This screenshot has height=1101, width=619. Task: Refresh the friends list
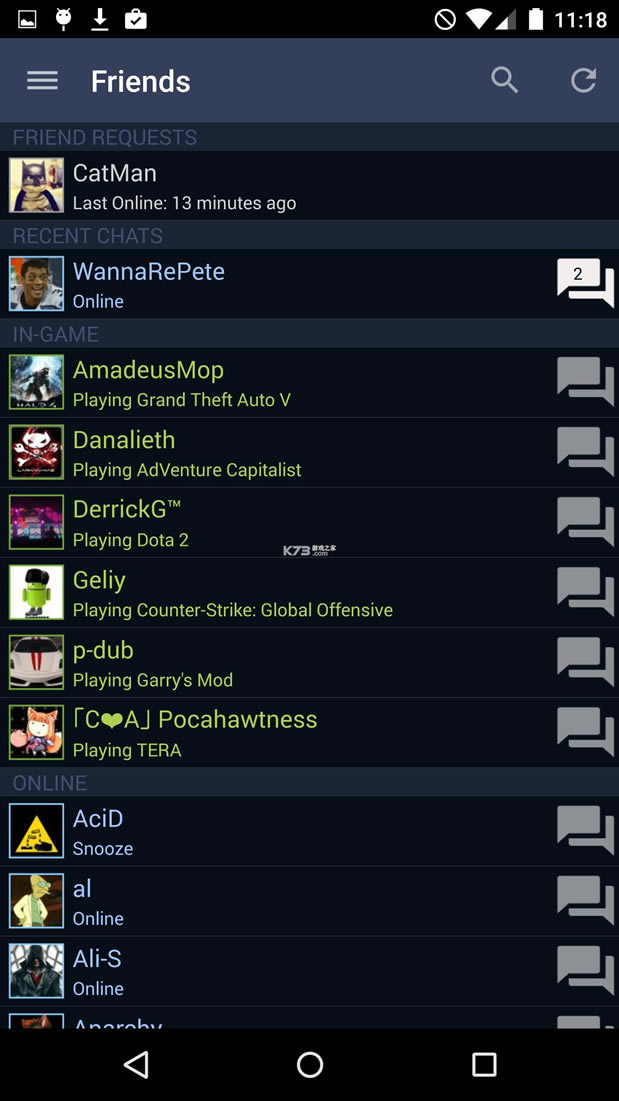tap(584, 81)
